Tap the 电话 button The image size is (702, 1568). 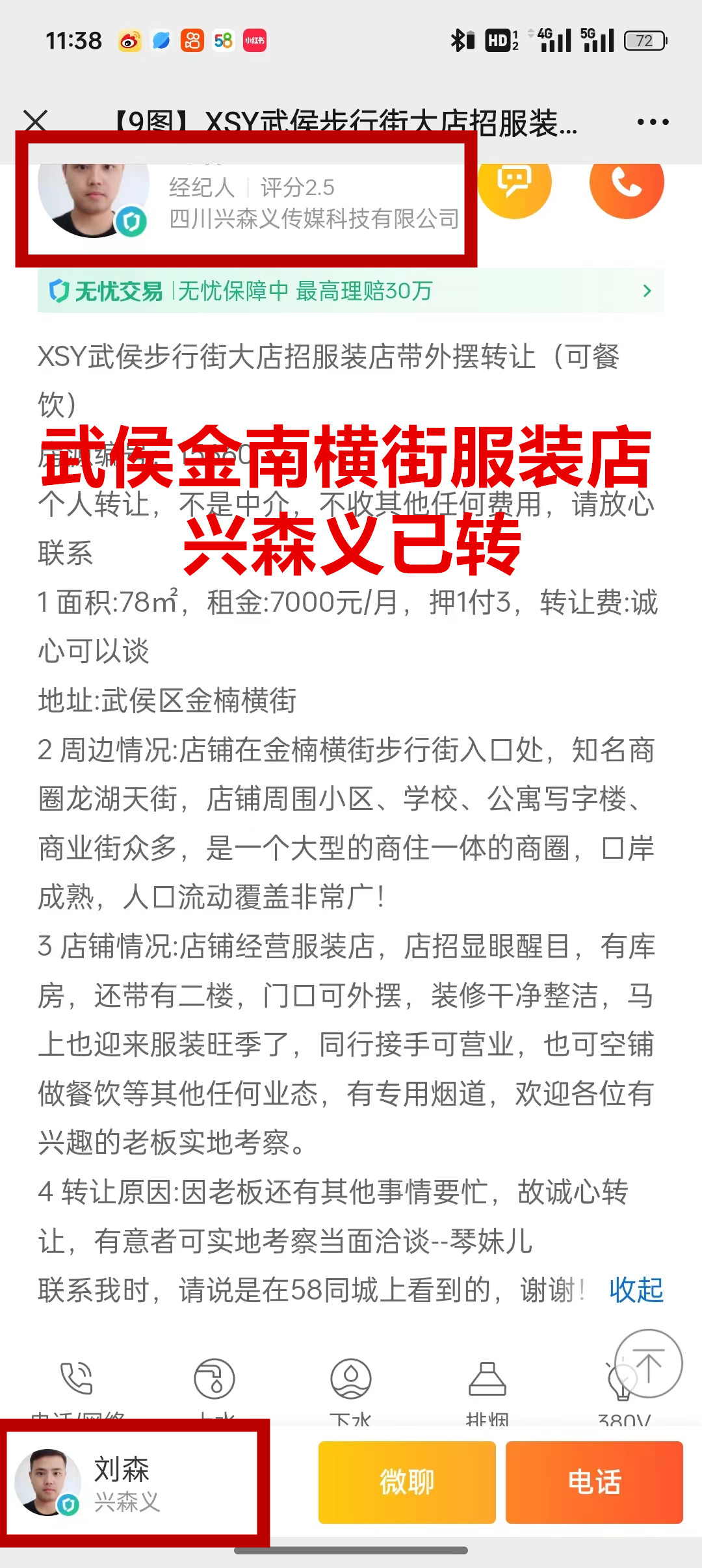tap(594, 1482)
